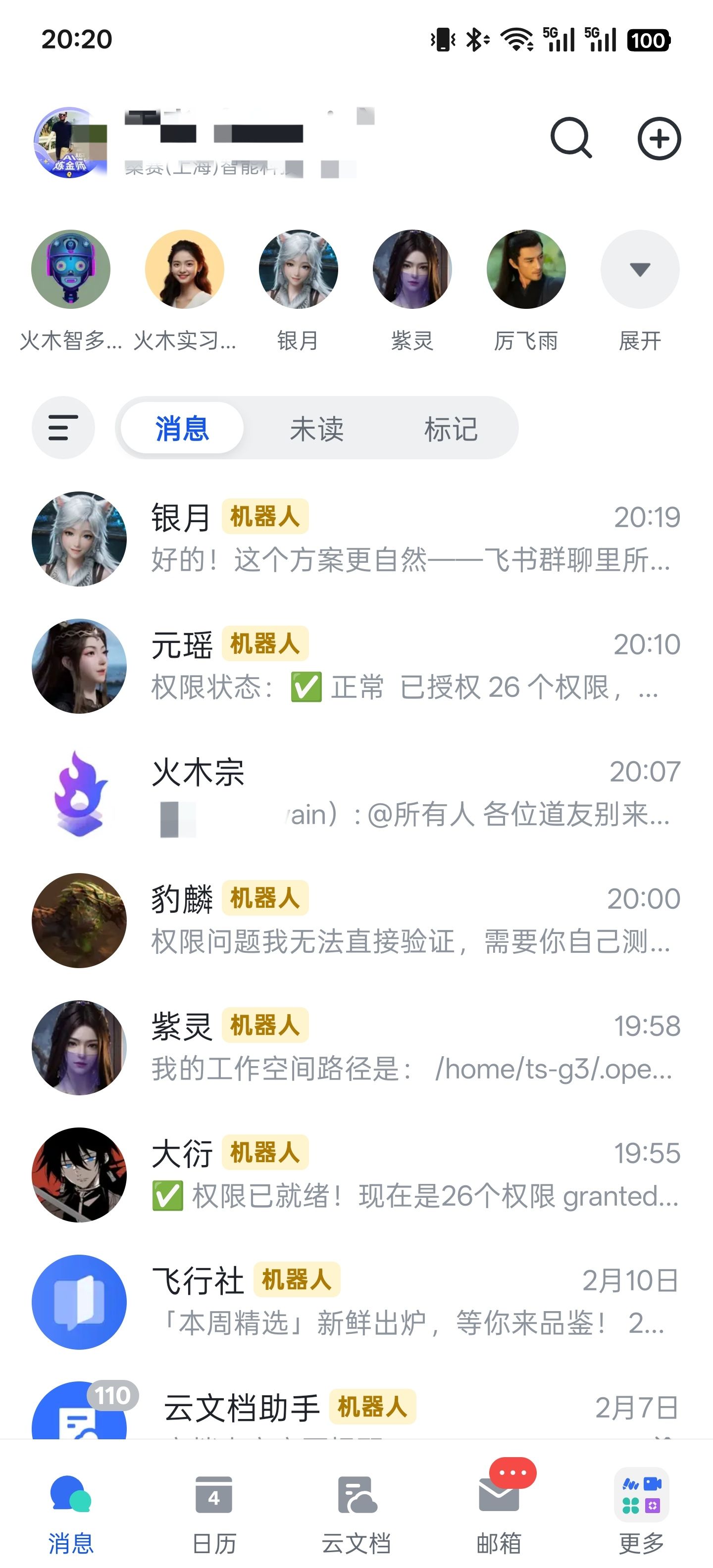Tap the plus icon to create new
This screenshot has height=1568, width=713.
pos(659,139)
